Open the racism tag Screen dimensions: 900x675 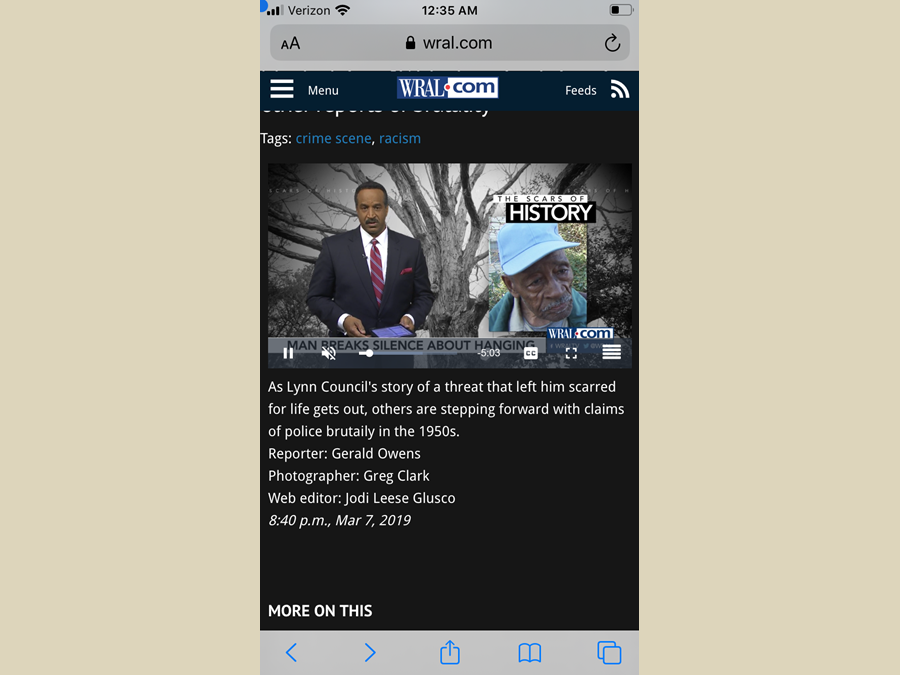(399, 138)
